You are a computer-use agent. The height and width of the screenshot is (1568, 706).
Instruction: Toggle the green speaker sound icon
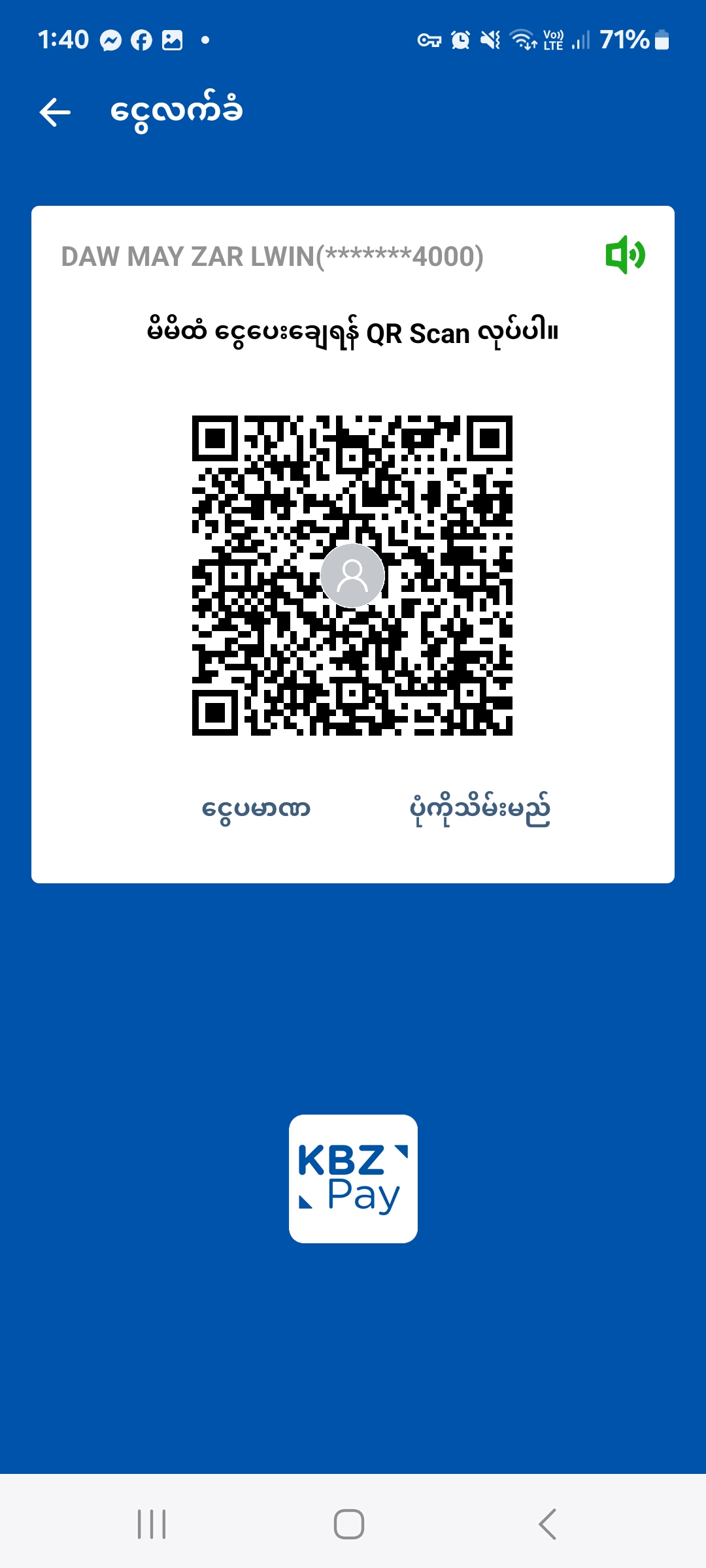(x=625, y=255)
